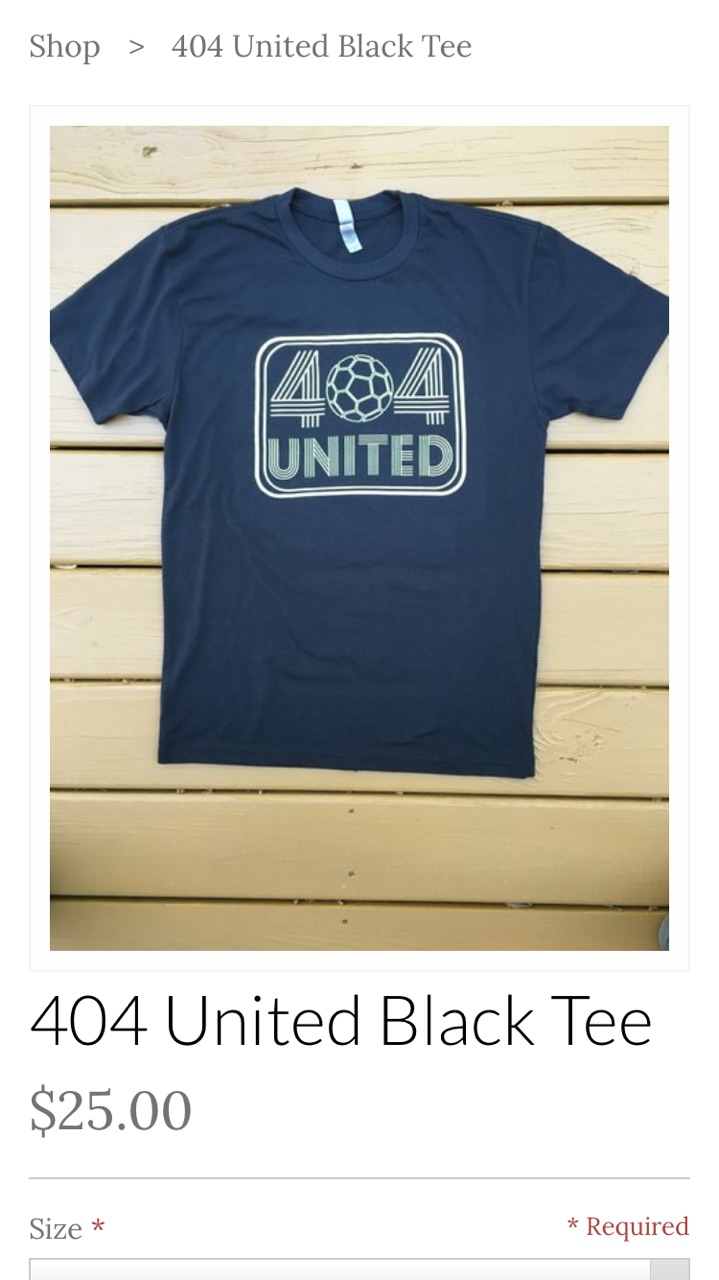Open the 404 United tee product image
The image size is (719, 1280).
[x=359, y=538]
